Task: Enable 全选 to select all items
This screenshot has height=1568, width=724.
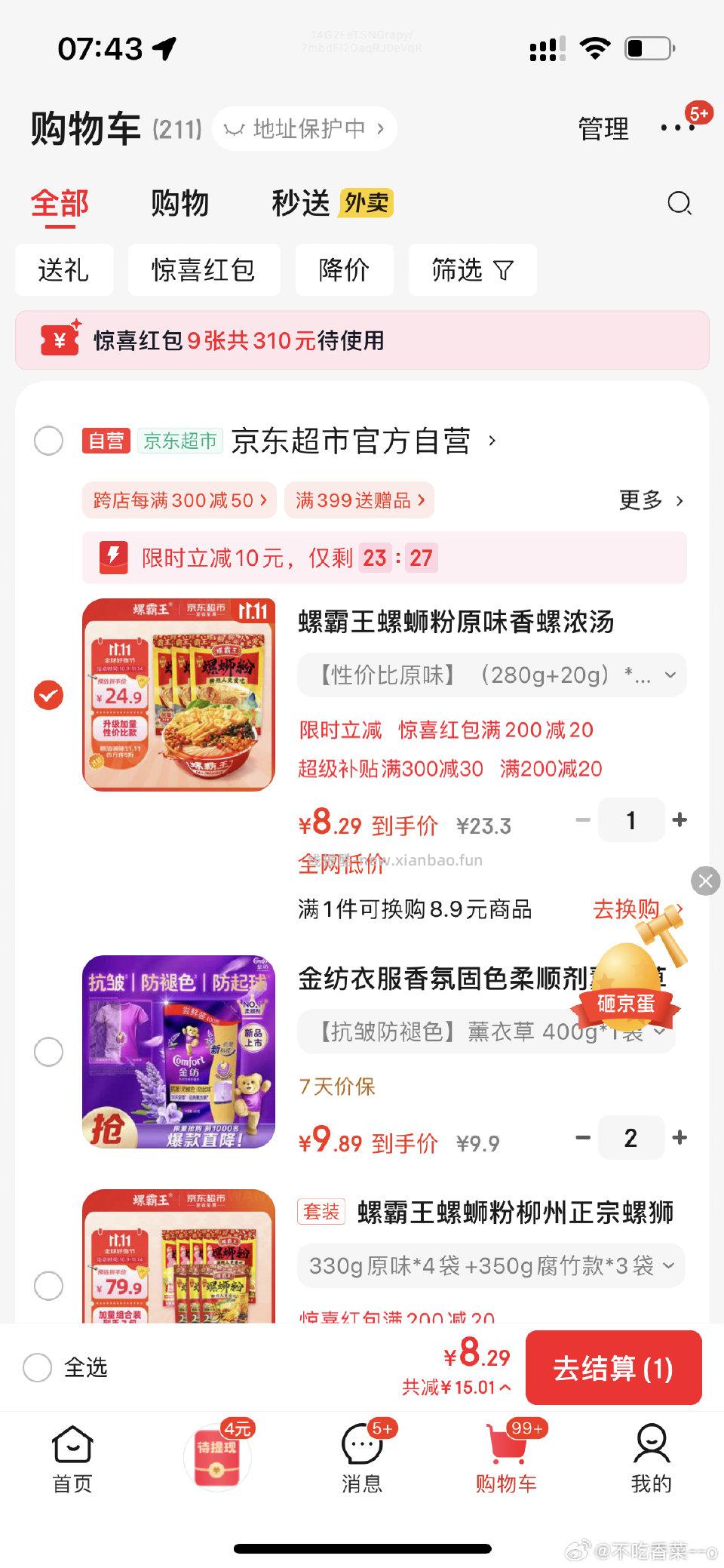Action: (37, 1367)
